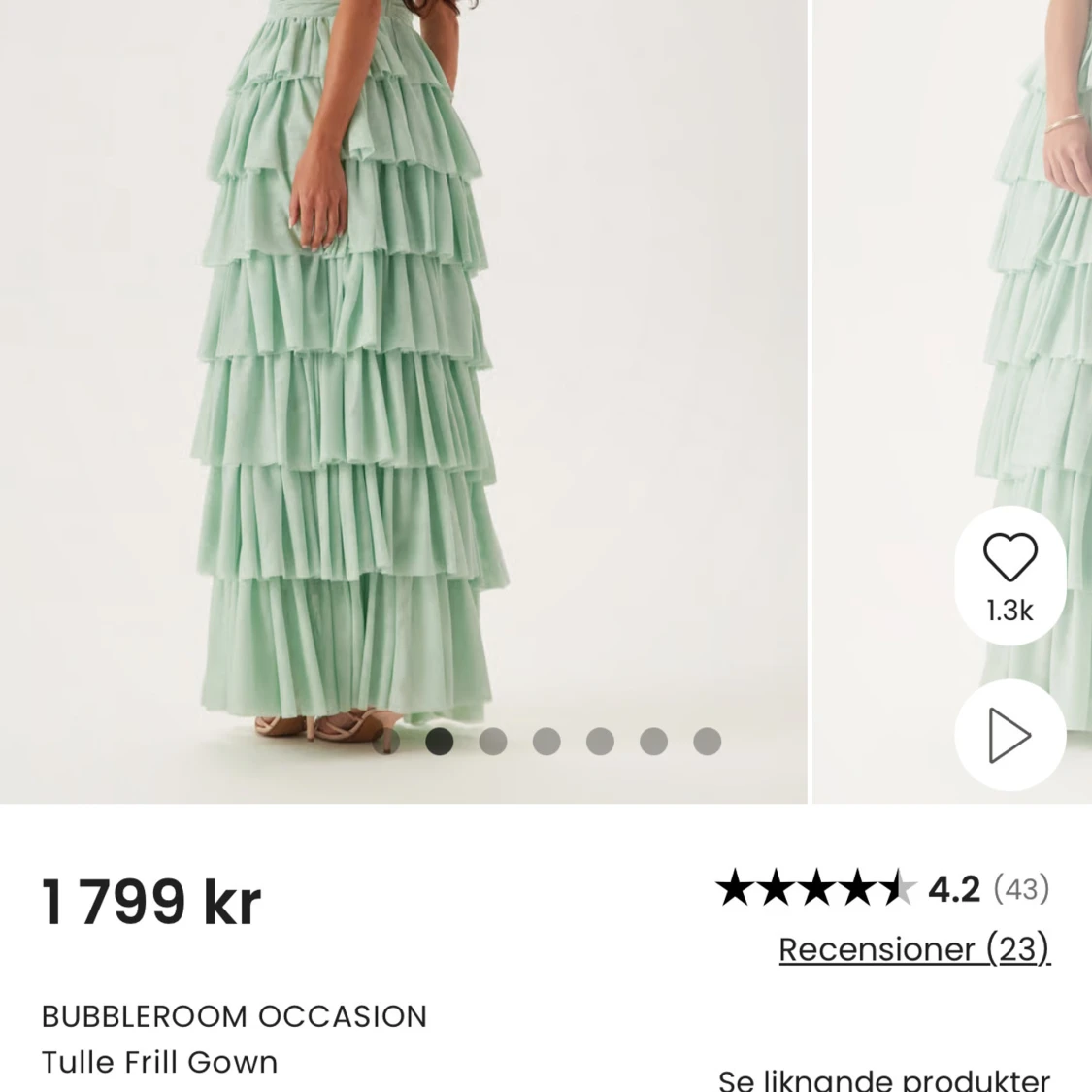Screen dimensions: 1092x1092
Task: Jump to the third image dot
Action: (x=493, y=742)
